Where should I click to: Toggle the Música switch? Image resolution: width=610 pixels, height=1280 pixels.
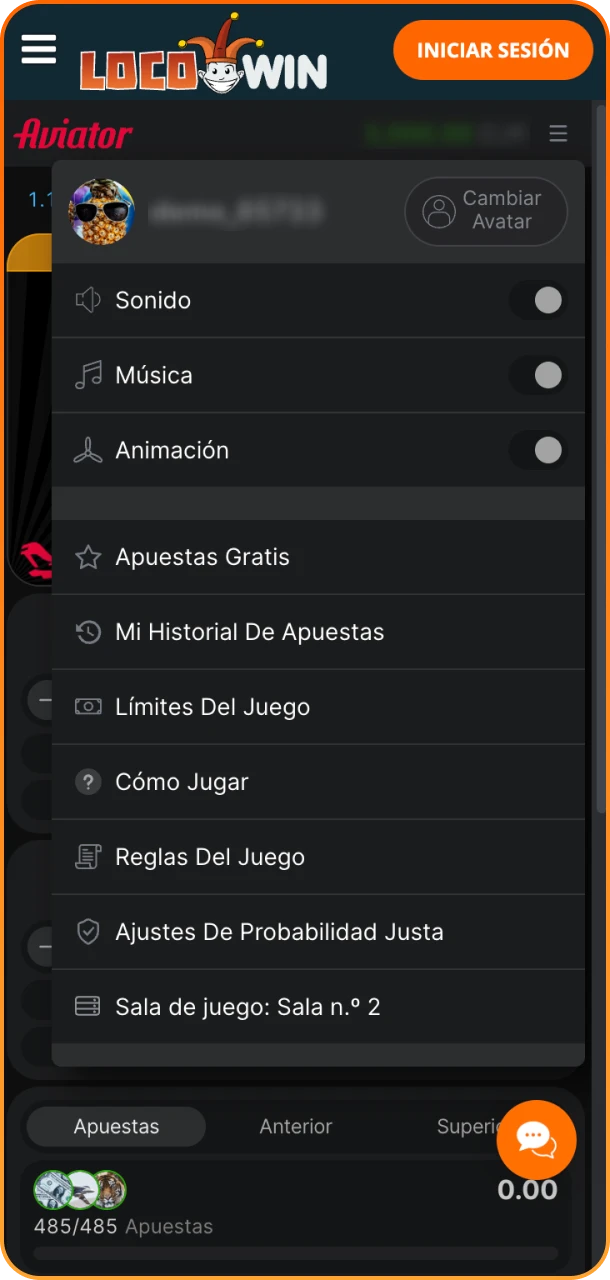[539, 375]
